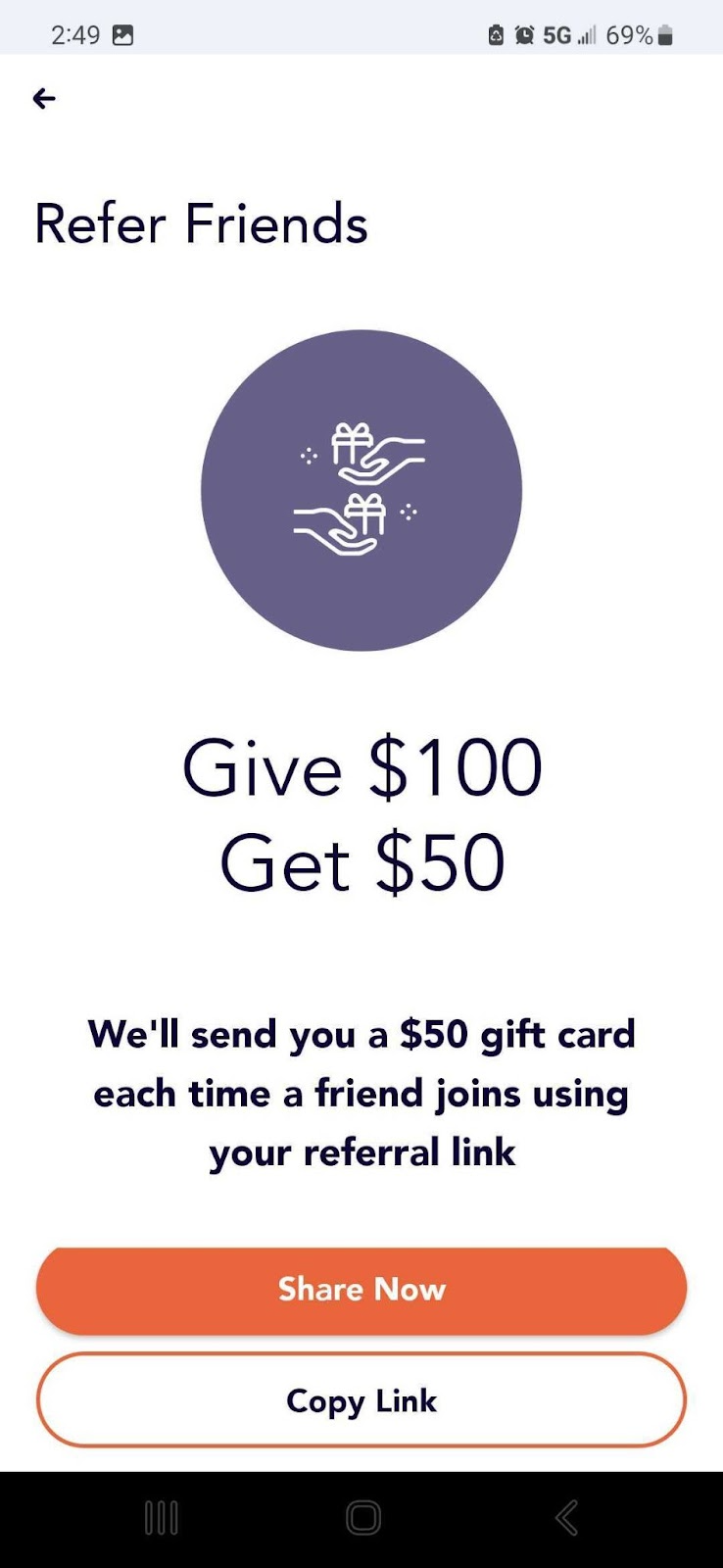The image size is (723, 1568).
Task: Open recent apps from the navigation bar
Action: [162, 1518]
